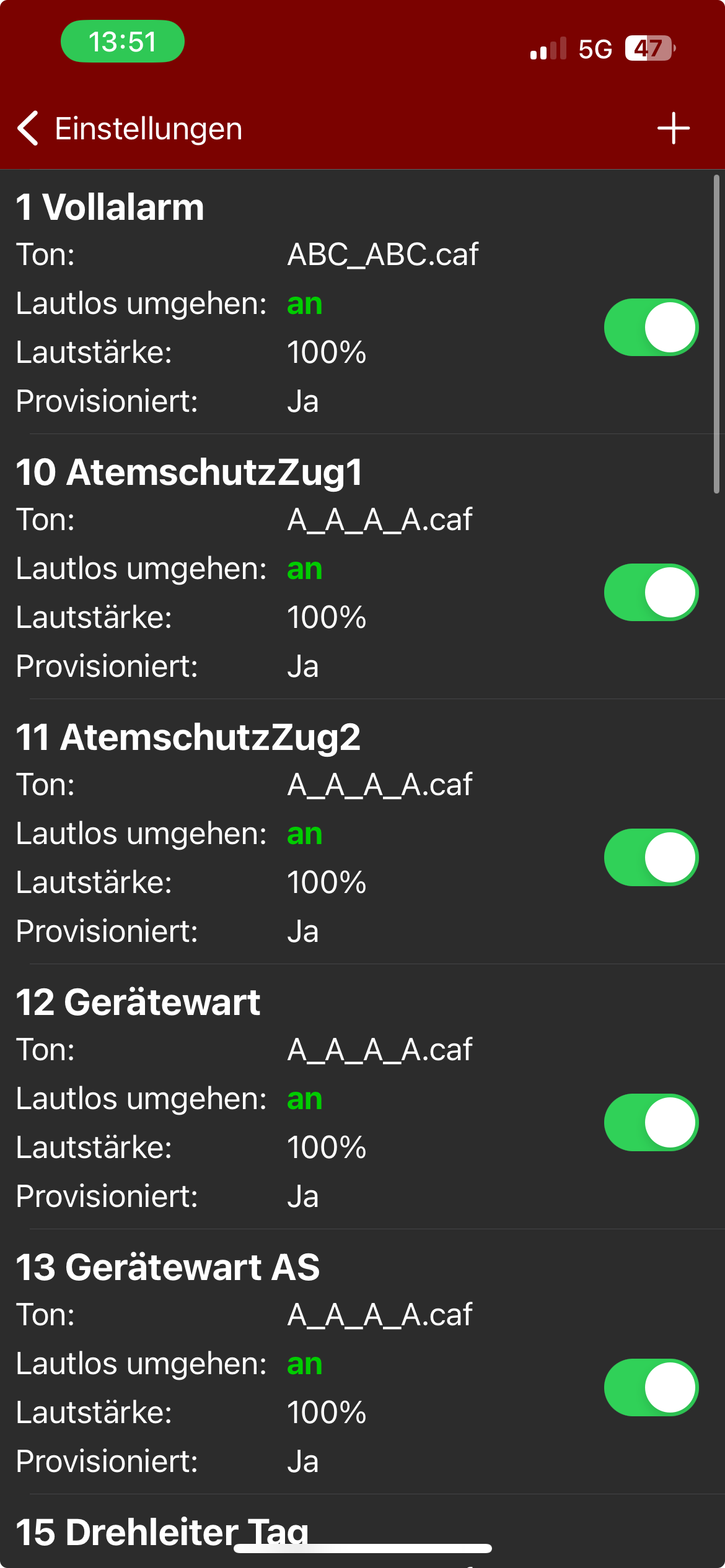Disable the 10 AtemschutzZug1 switch
Viewport: 725px width, 1568px height.
tap(651, 593)
